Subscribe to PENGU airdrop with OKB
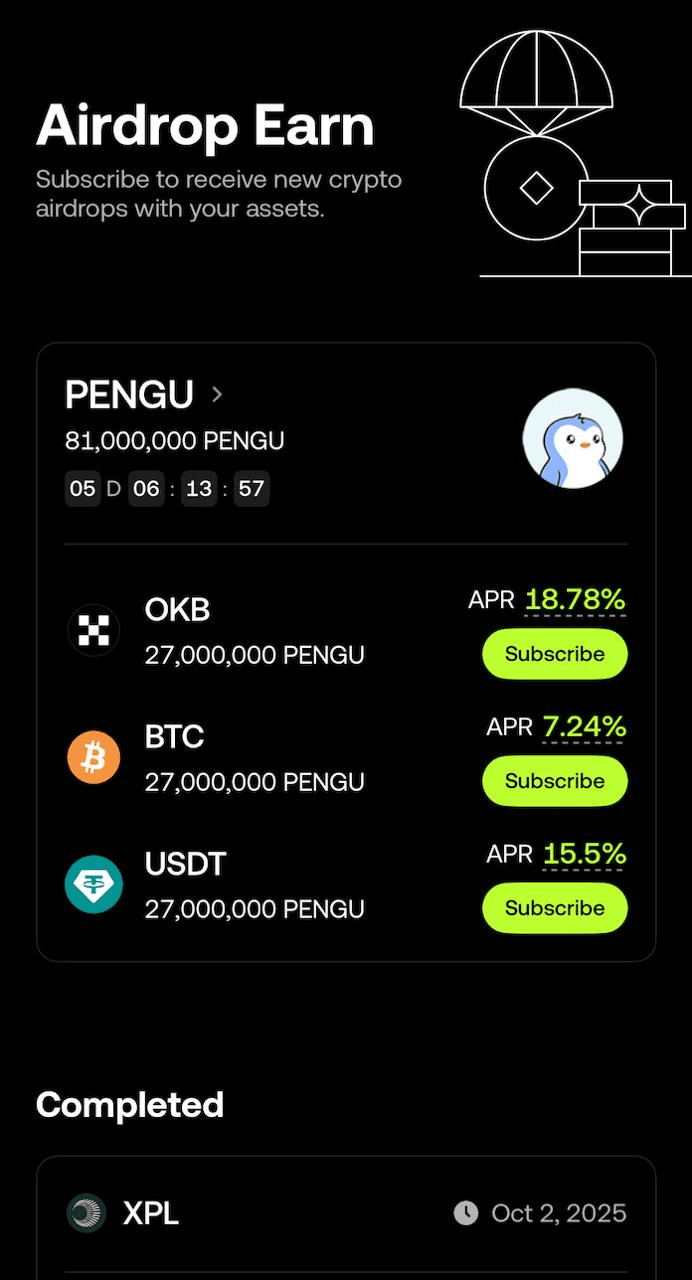This screenshot has height=1280, width=692. [554, 654]
